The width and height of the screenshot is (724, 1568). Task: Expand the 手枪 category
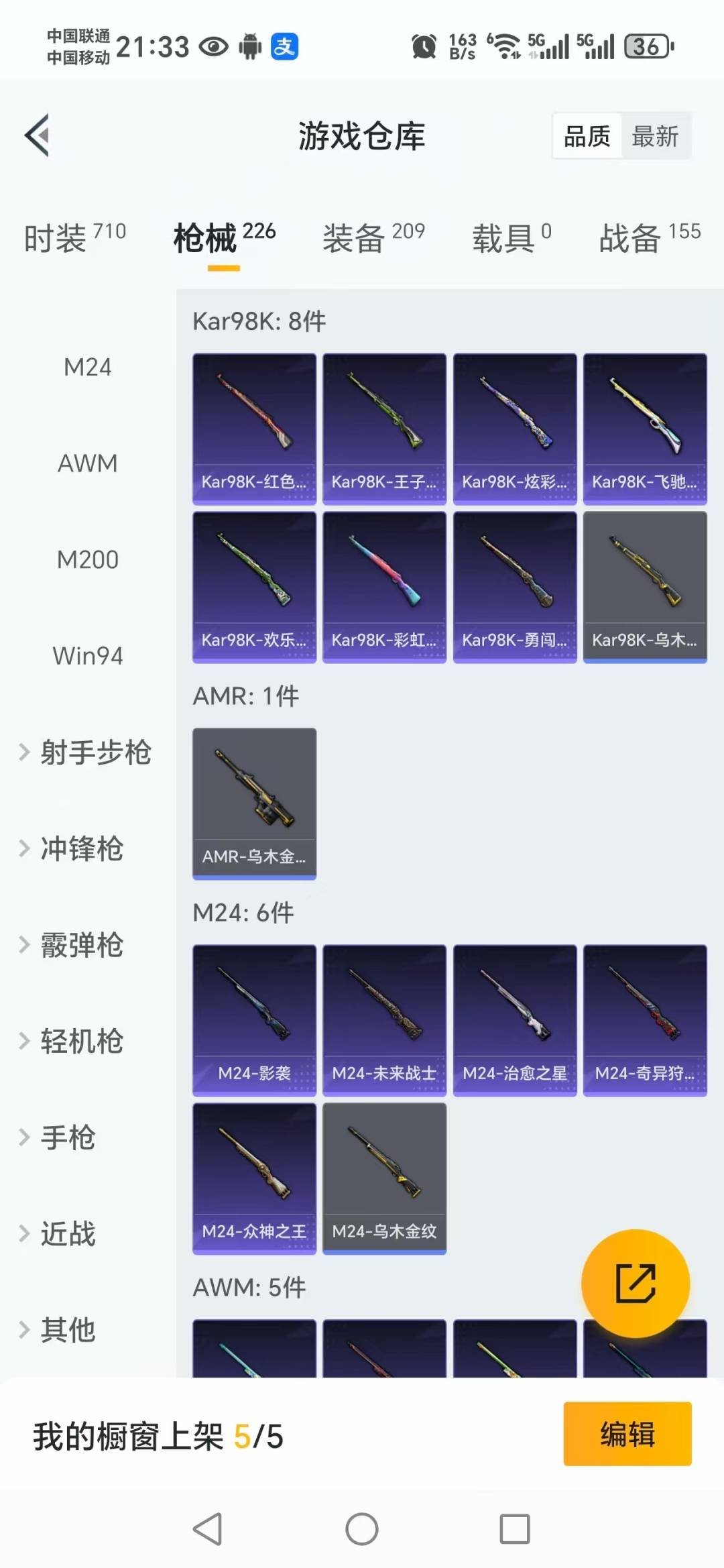pyautogui.click(x=68, y=1137)
